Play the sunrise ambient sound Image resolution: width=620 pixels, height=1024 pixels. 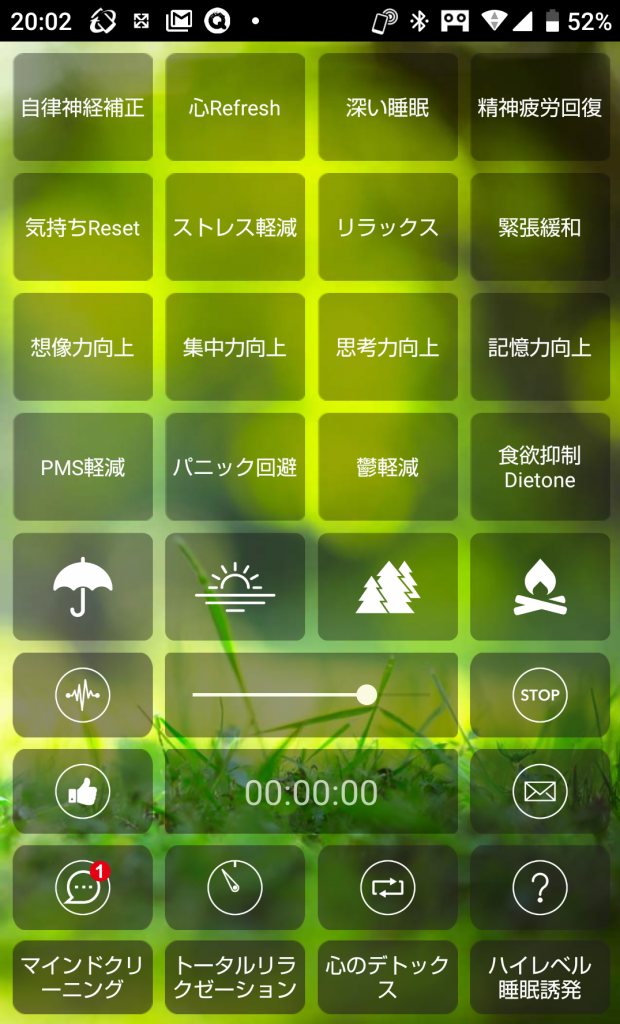tap(235, 587)
